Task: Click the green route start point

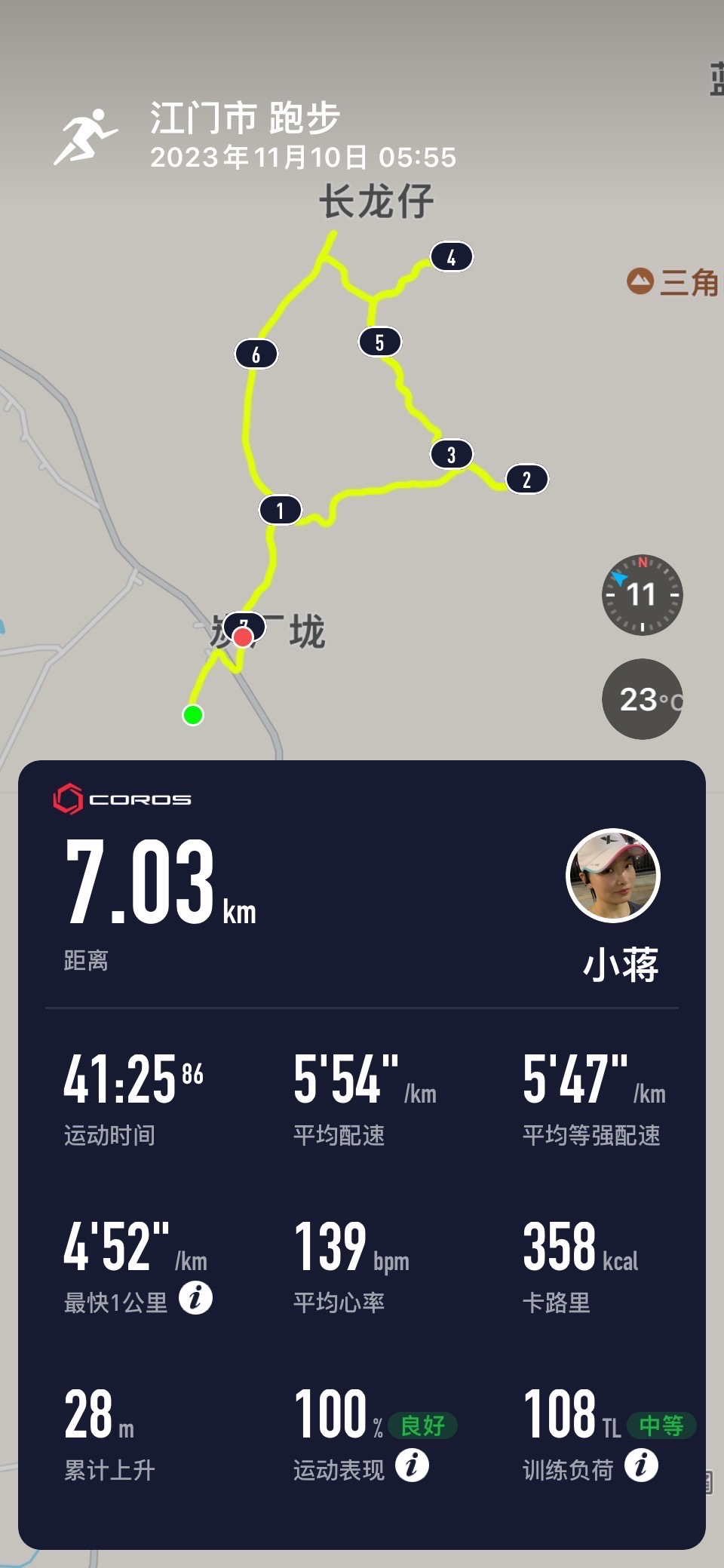Action: 194,713
